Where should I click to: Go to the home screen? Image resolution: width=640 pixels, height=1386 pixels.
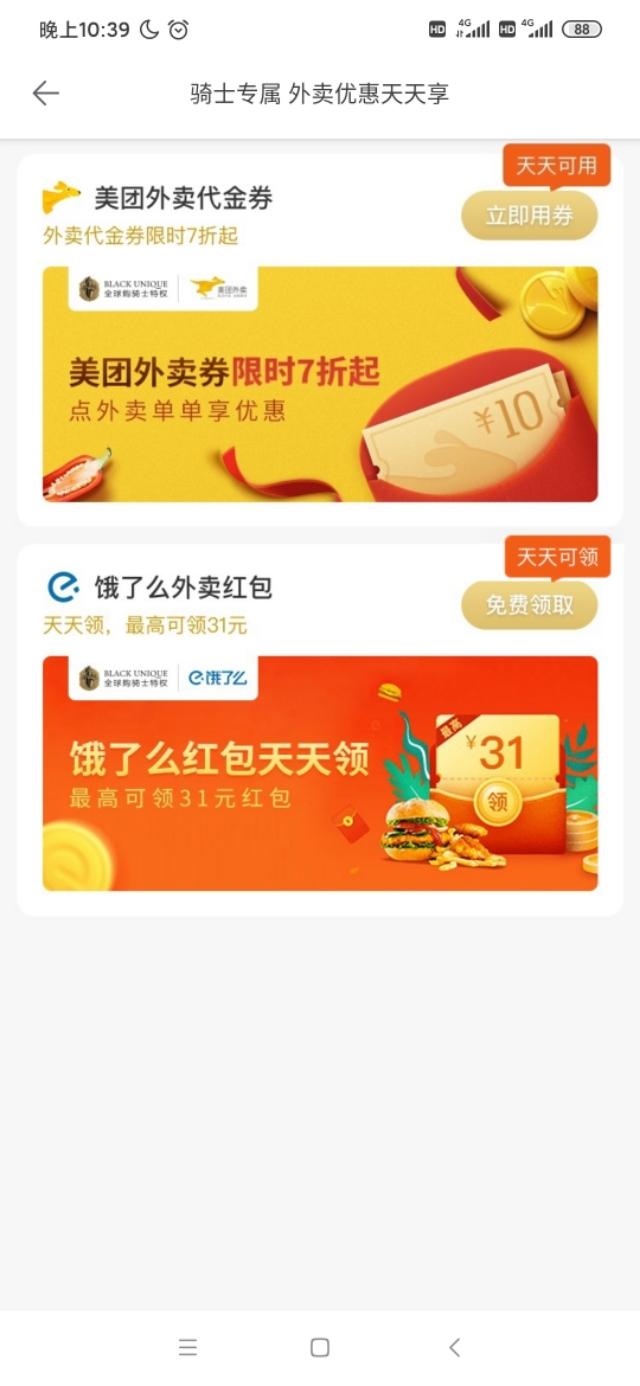click(x=320, y=1347)
